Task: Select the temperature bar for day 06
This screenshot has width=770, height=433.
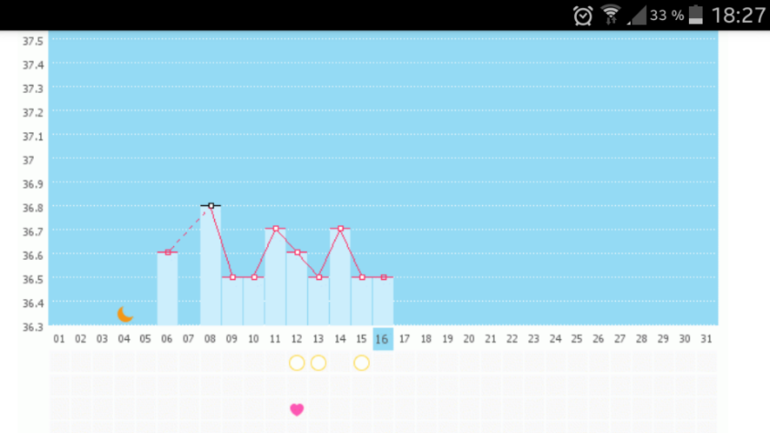Action: click(x=168, y=289)
